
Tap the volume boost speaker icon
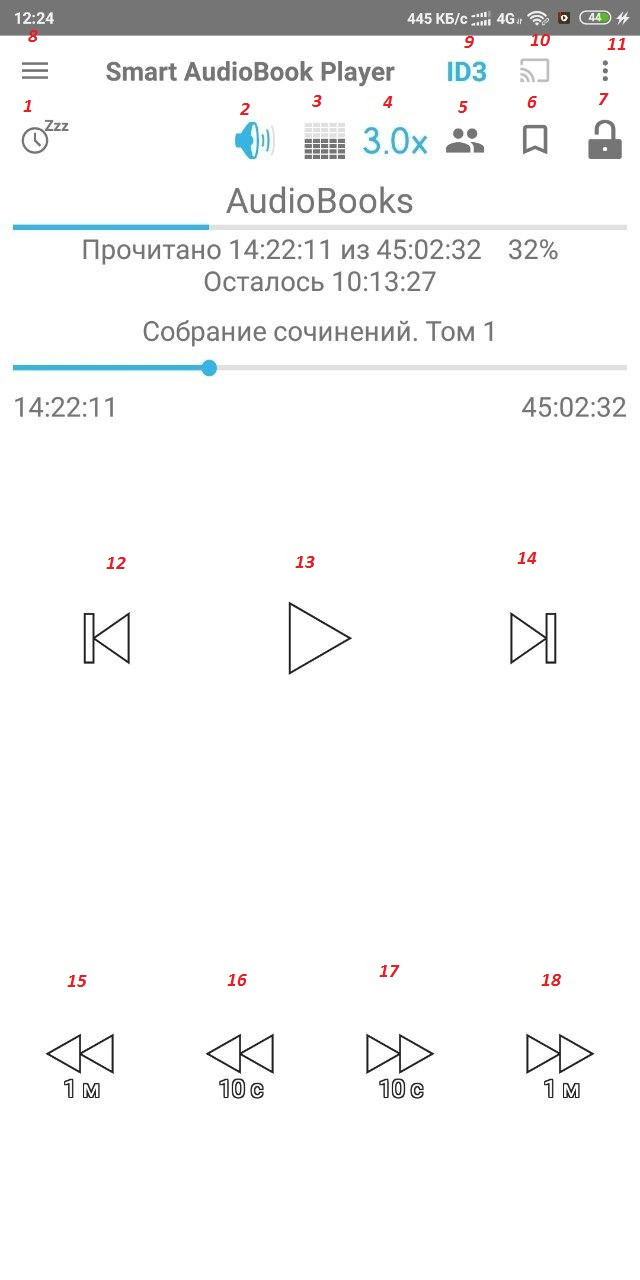(253, 141)
